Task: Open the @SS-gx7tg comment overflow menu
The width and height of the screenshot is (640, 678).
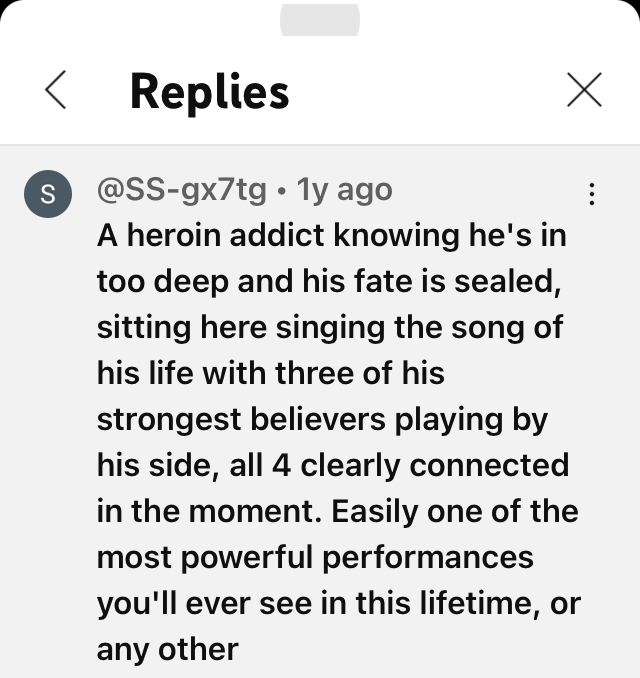Action: pos(592,194)
